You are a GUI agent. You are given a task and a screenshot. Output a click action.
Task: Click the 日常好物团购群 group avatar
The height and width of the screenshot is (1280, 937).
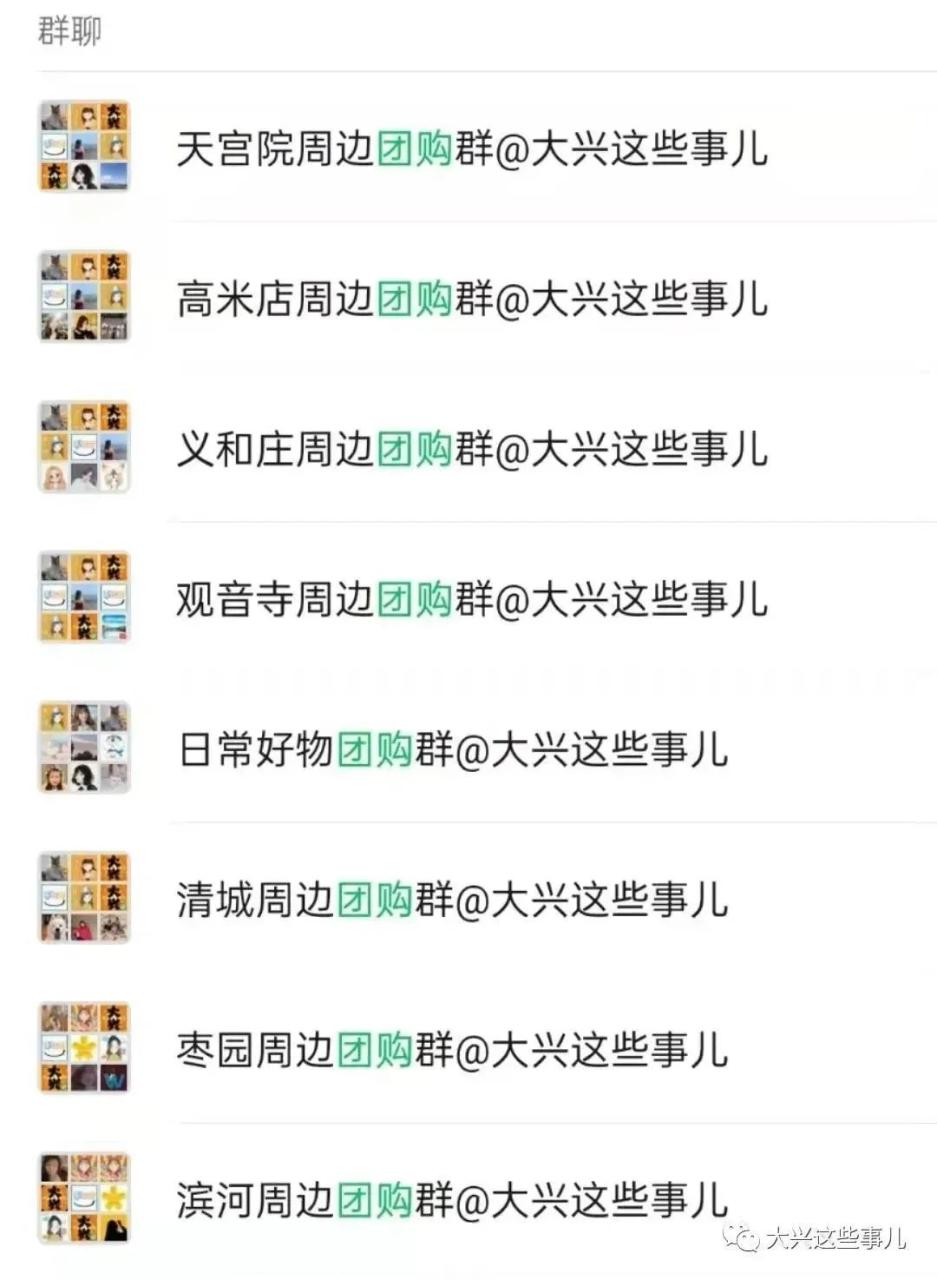[x=84, y=747]
